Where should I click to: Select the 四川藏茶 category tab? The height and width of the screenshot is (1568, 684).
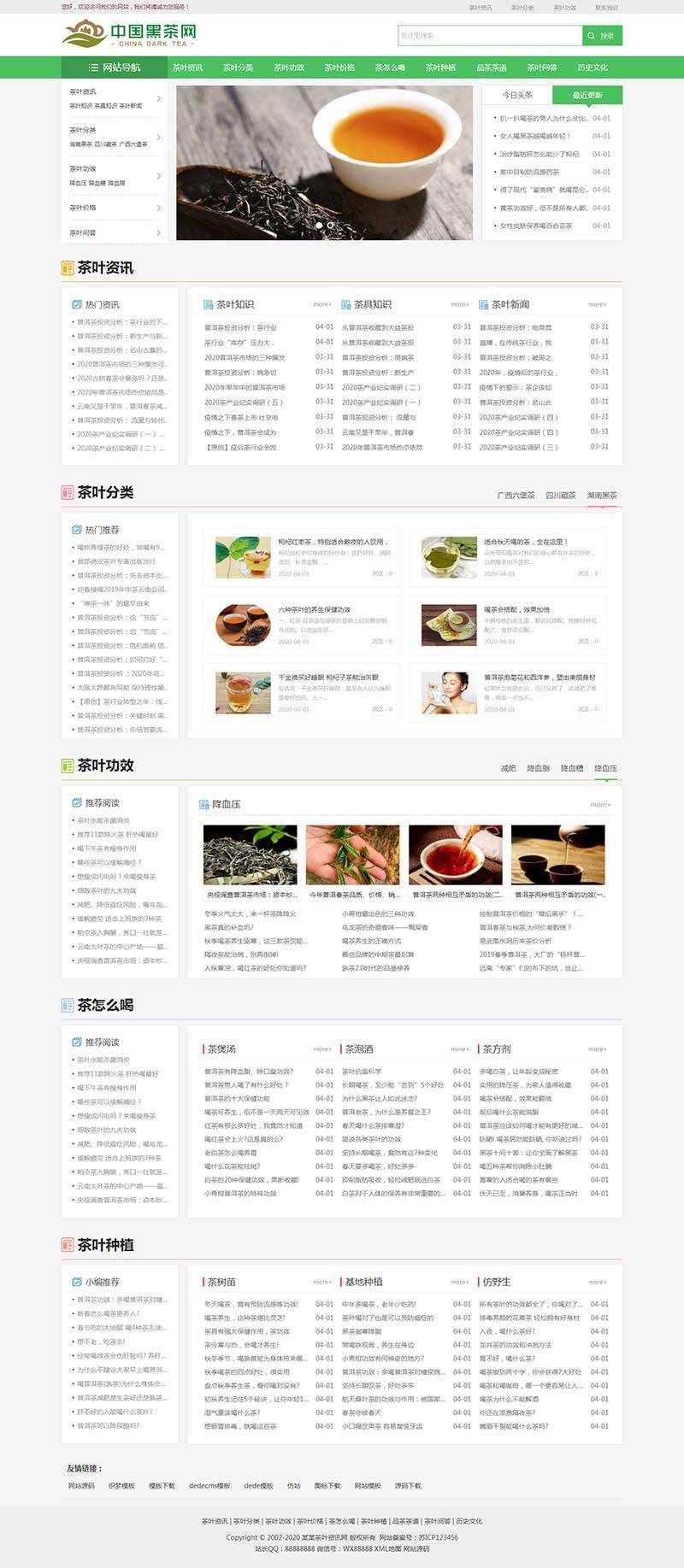pos(561,495)
